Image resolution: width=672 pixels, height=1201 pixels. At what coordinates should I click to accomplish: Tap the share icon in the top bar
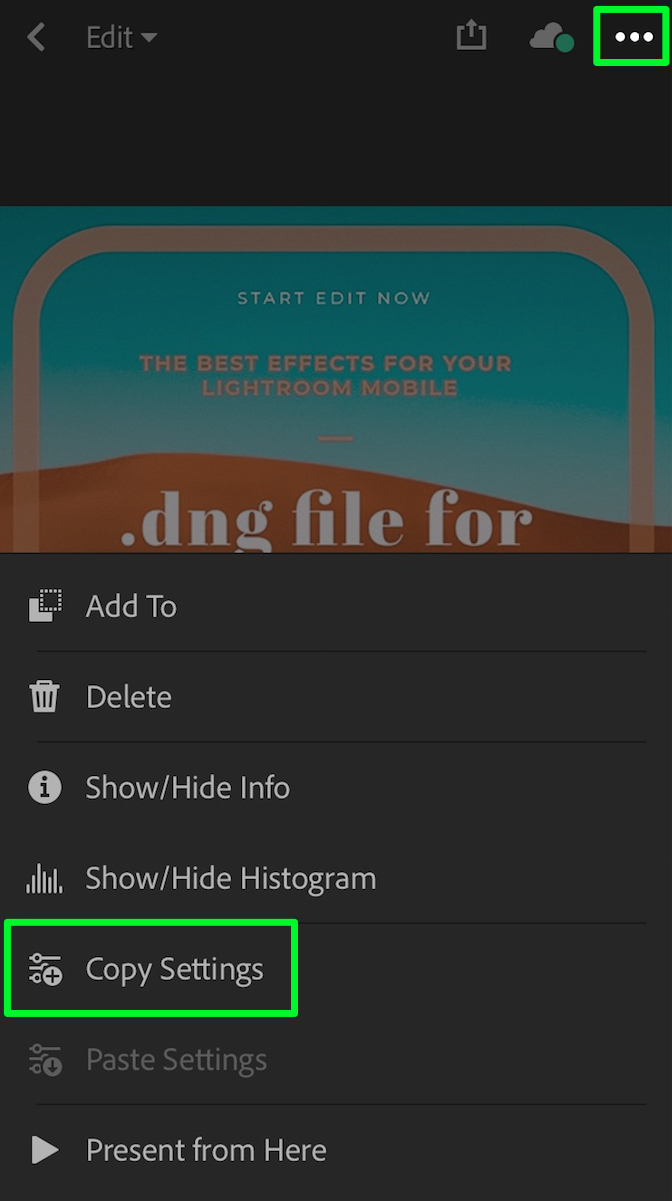(x=471, y=37)
